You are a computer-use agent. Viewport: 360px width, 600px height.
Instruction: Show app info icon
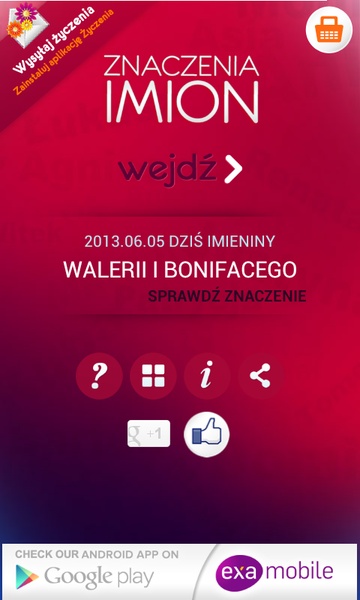pos(207,376)
